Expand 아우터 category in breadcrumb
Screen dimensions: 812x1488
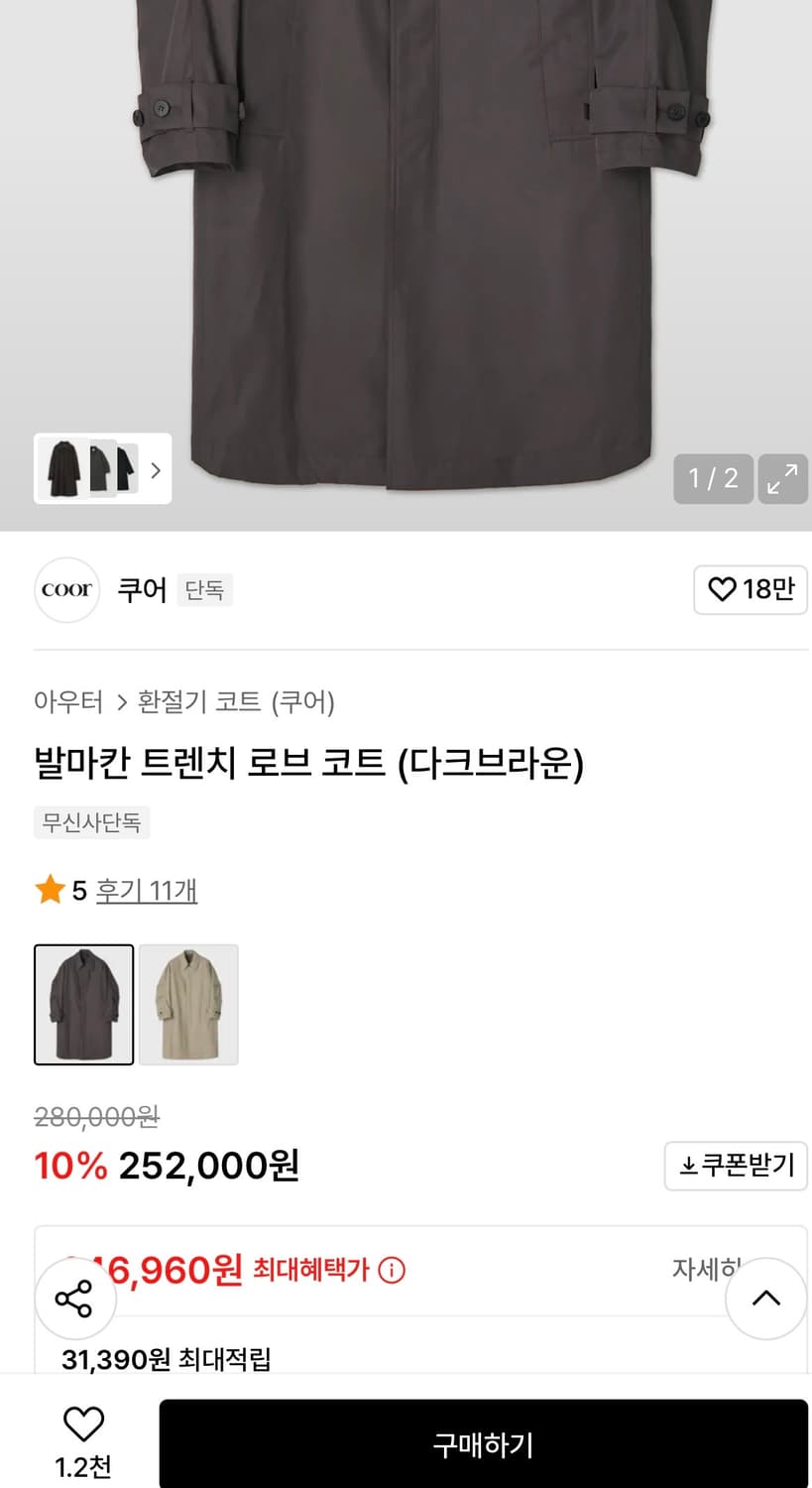click(70, 702)
